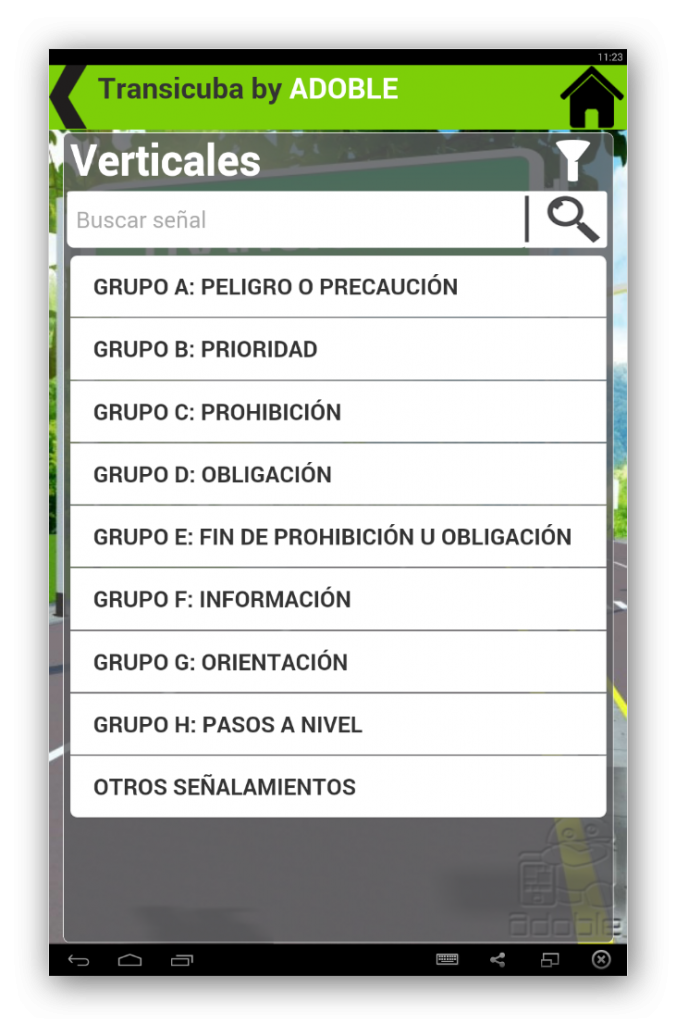
Task: Open Grupo E: Fin de Prohibición u Obligación
Action: [338, 537]
